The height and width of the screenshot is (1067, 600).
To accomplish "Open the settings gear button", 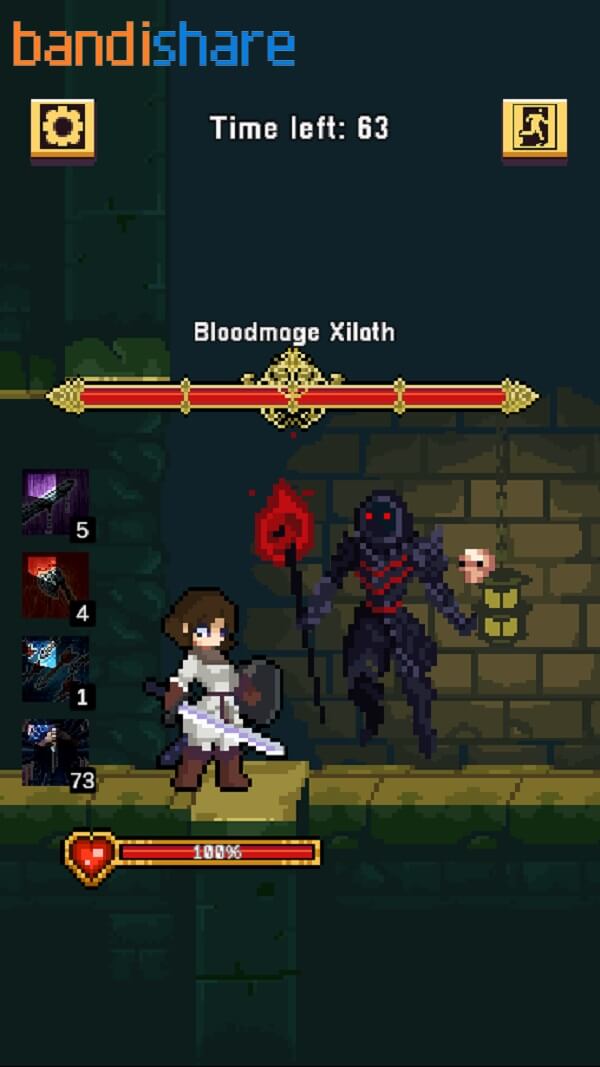I will click(x=62, y=127).
